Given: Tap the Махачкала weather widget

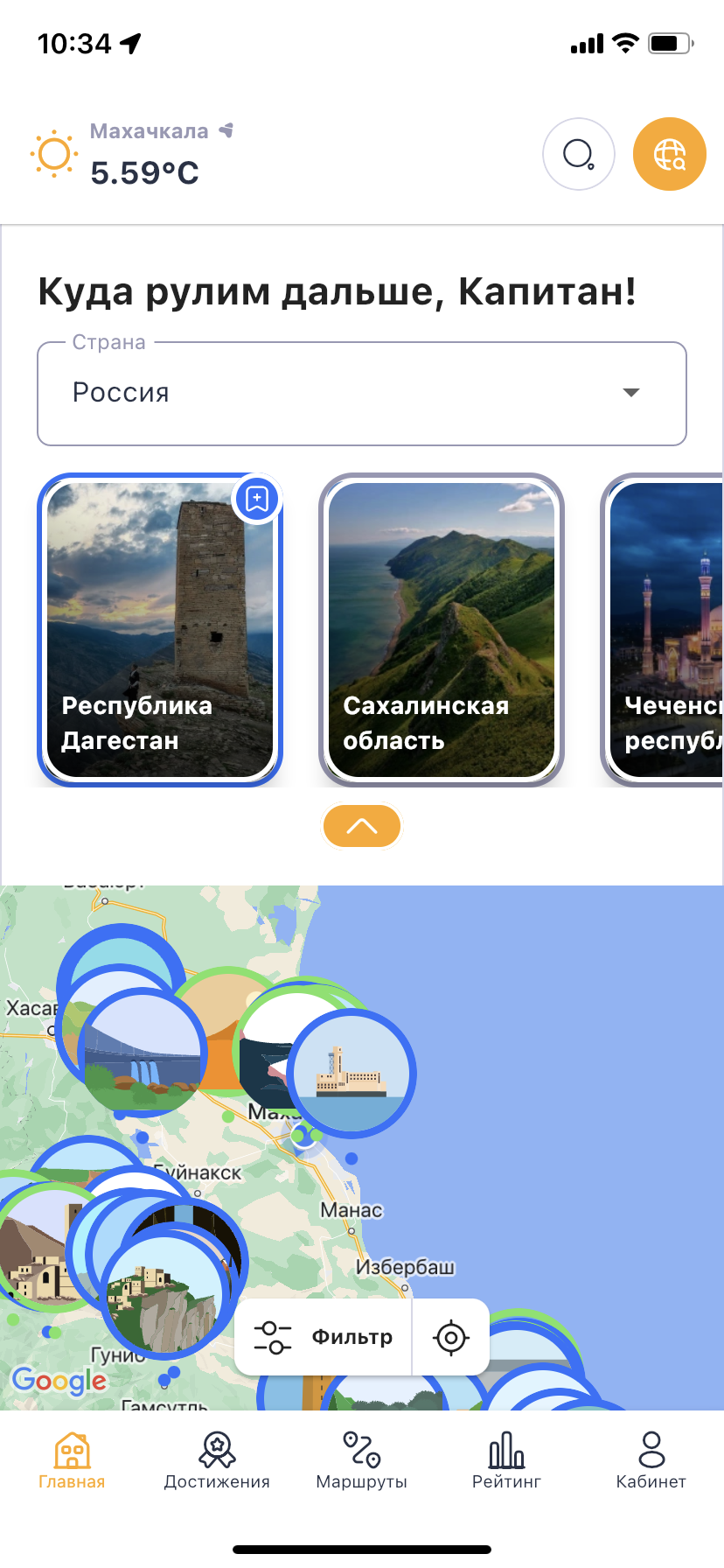Looking at the screenshot, I should point(131,154).
